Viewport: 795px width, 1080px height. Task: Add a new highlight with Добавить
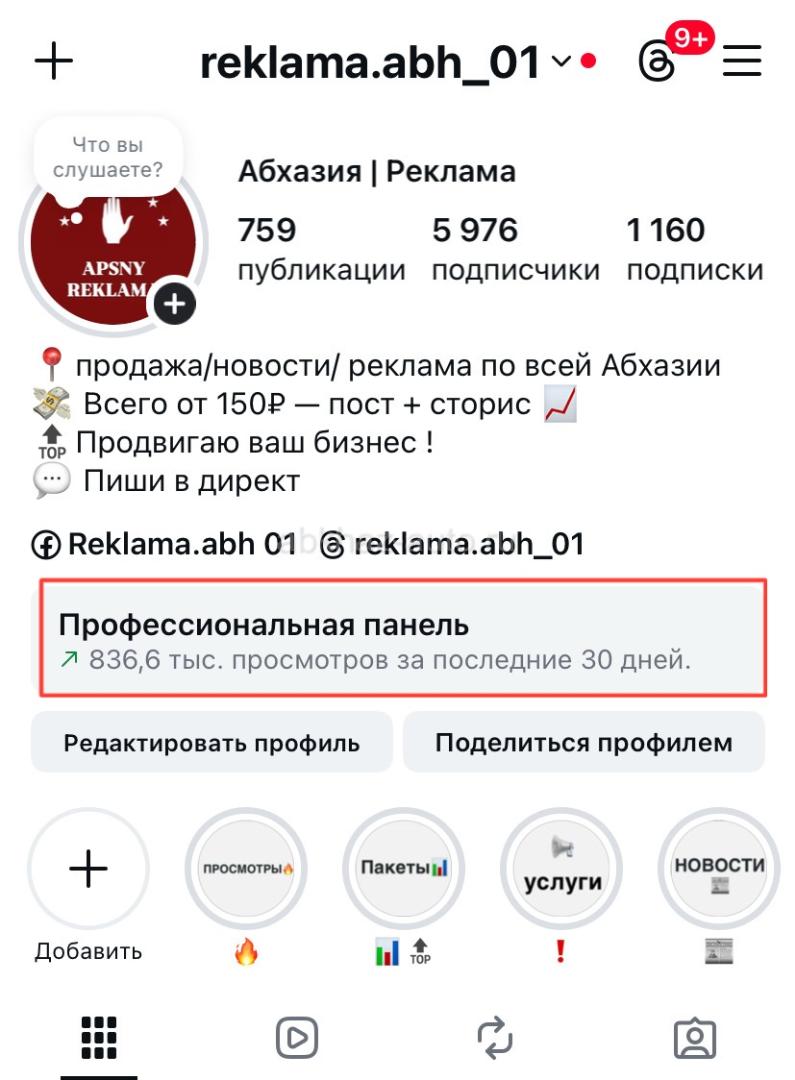pyautogui.click(x=88, y=869)
